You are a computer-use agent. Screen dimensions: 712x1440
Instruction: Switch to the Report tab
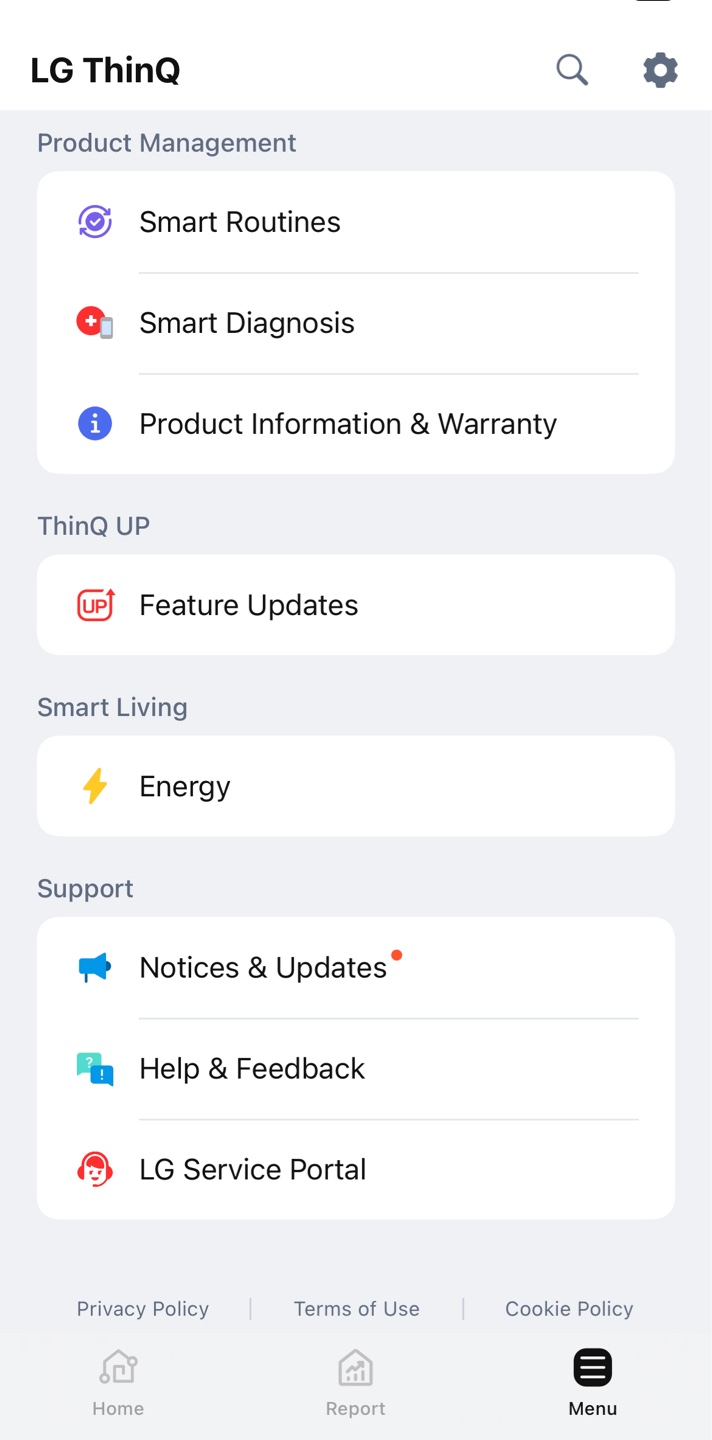[x=355, y=1383]
